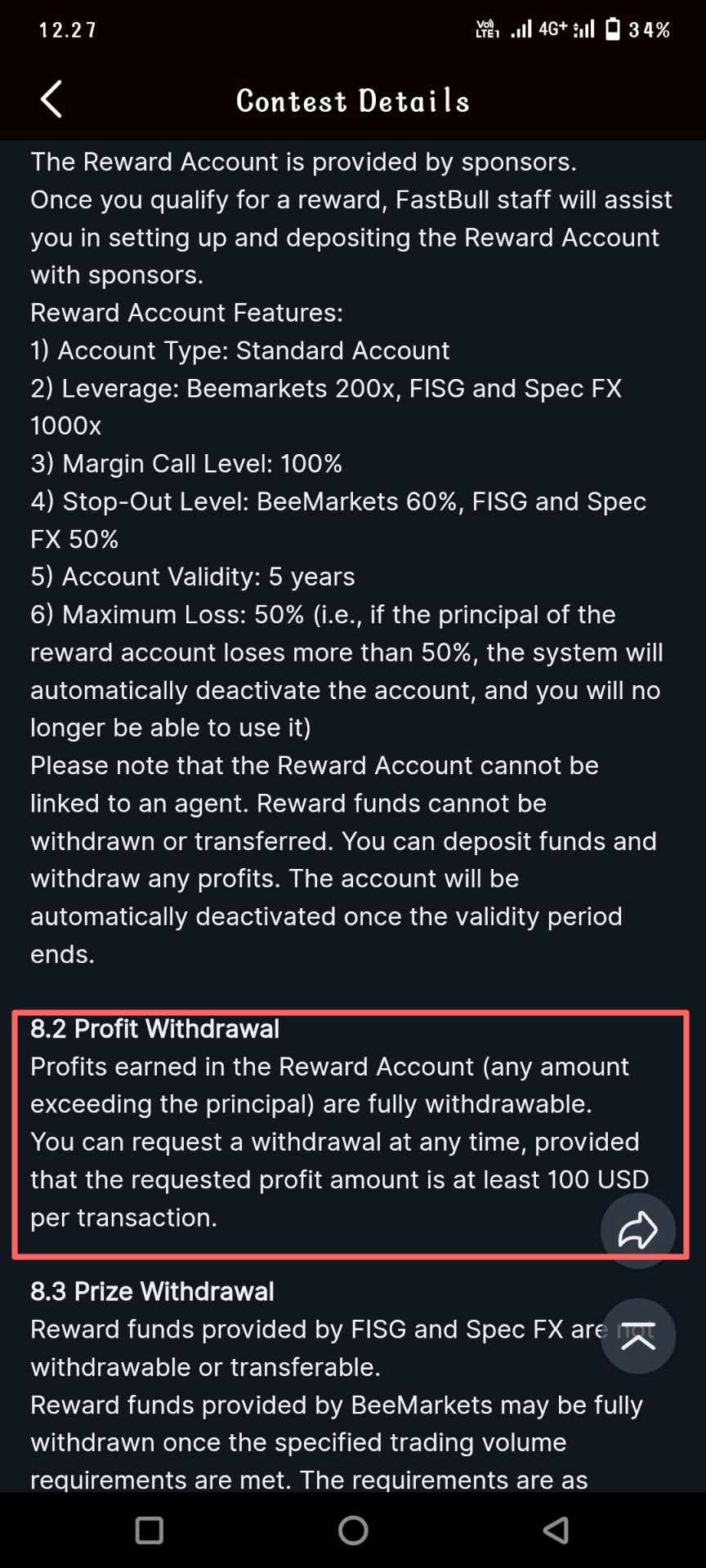Open recent apps from navigation bar
Image resolution: width=706 pixels, height=1568 pixels.
click(x=150, y=1530)
